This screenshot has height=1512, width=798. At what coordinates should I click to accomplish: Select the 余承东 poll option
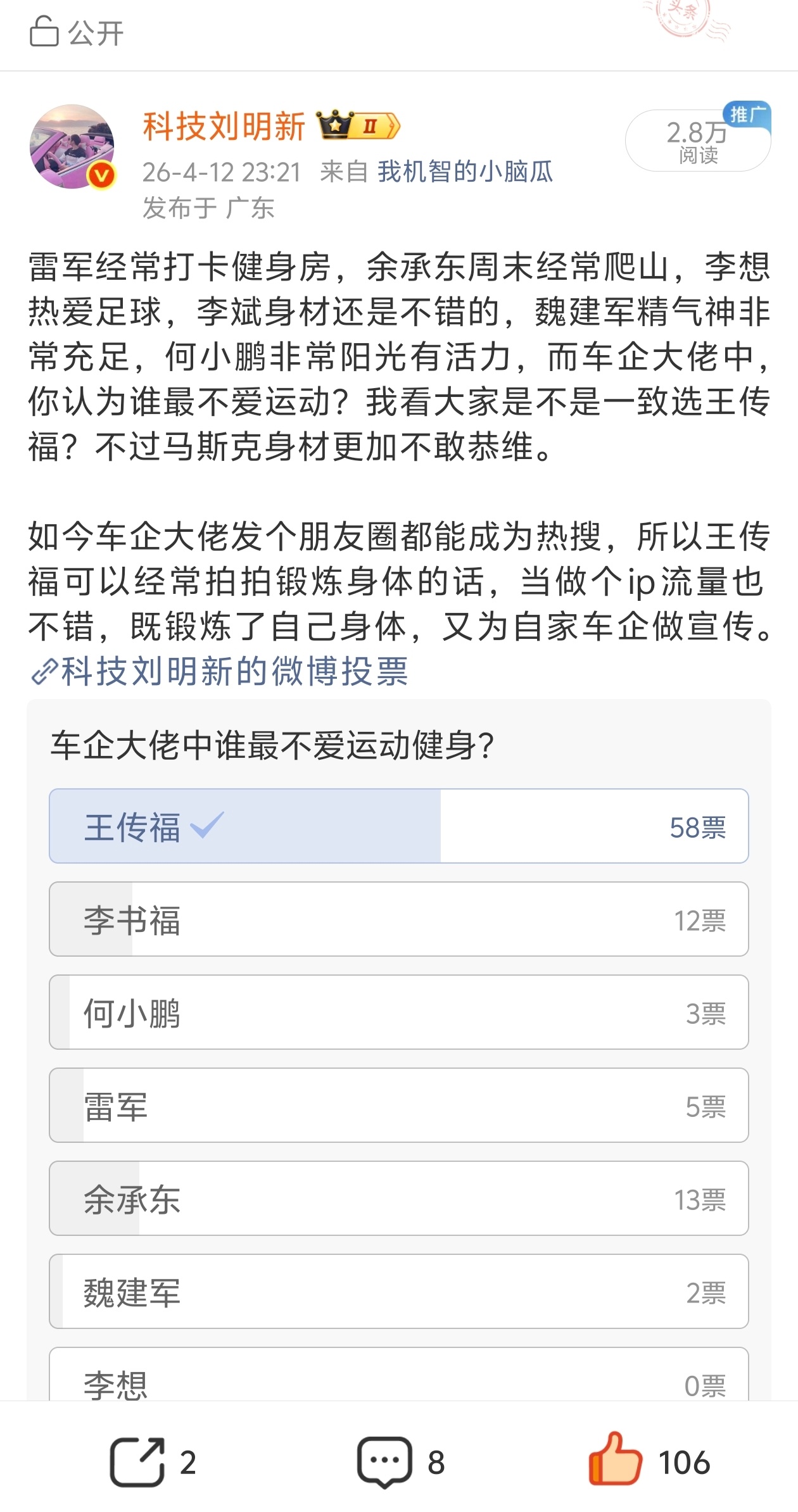[x=399, y=1199]
